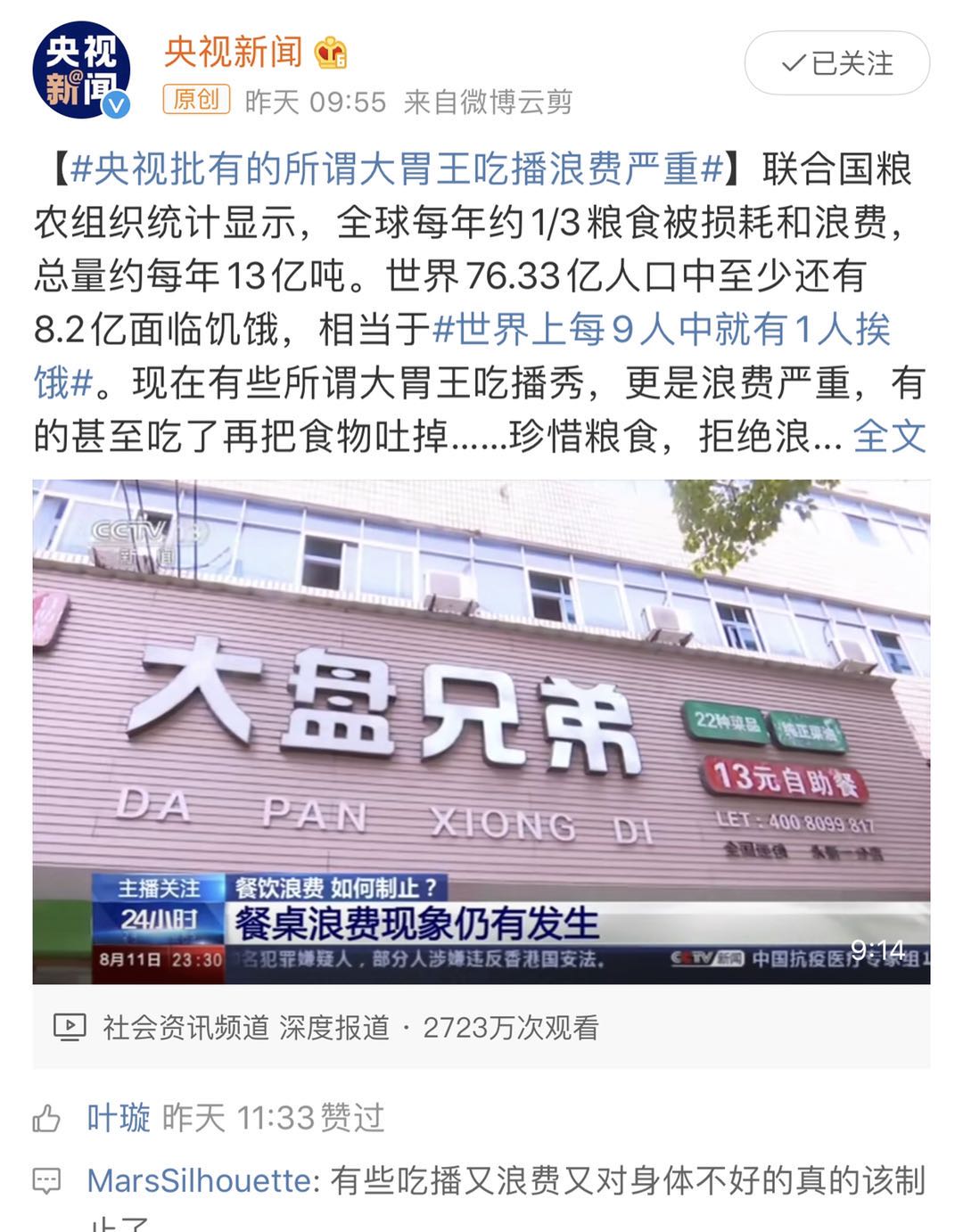The height and width of the screenshot is (1232, 963).
Task: Tap the 已关注 follow button
Action: coord(836,63)
